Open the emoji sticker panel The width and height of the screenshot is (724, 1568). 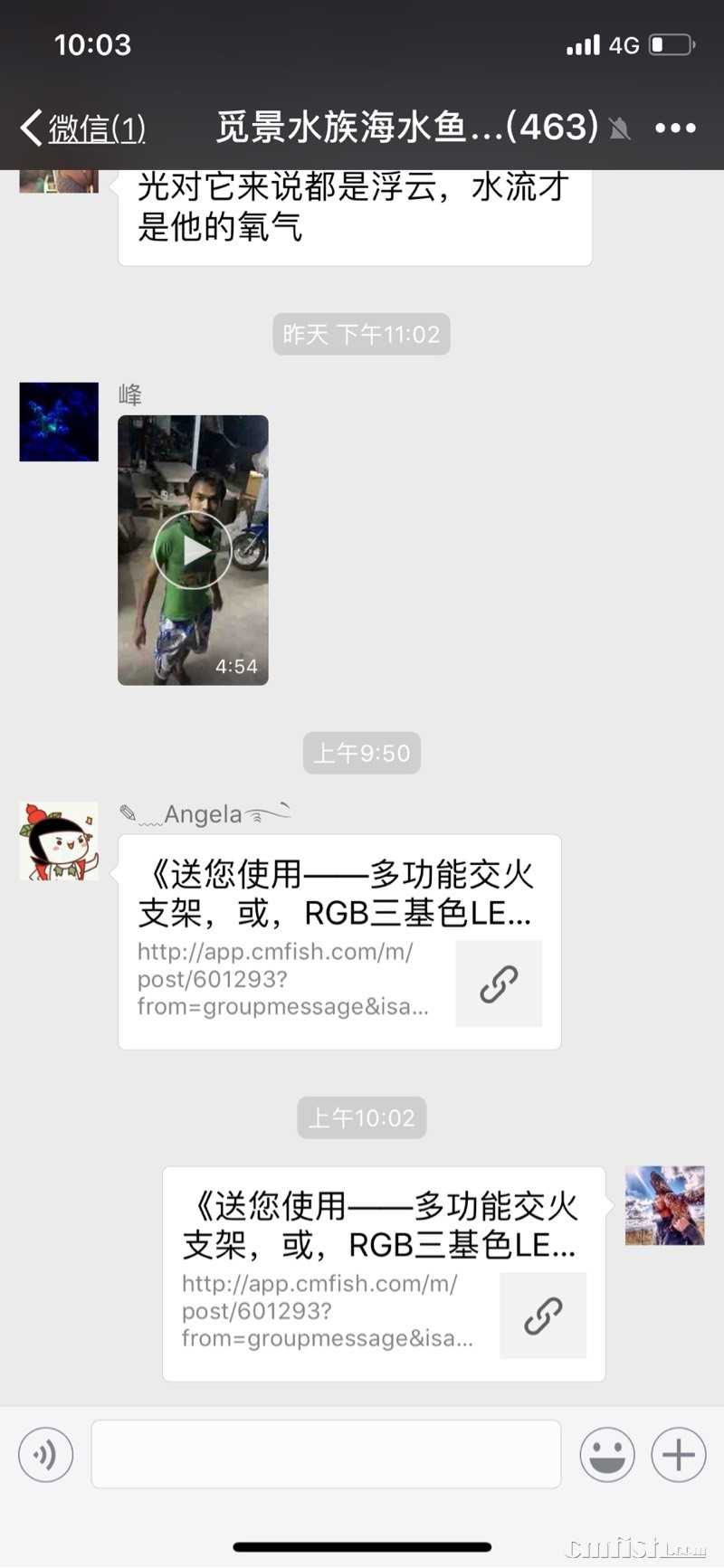coord(606,1454)
